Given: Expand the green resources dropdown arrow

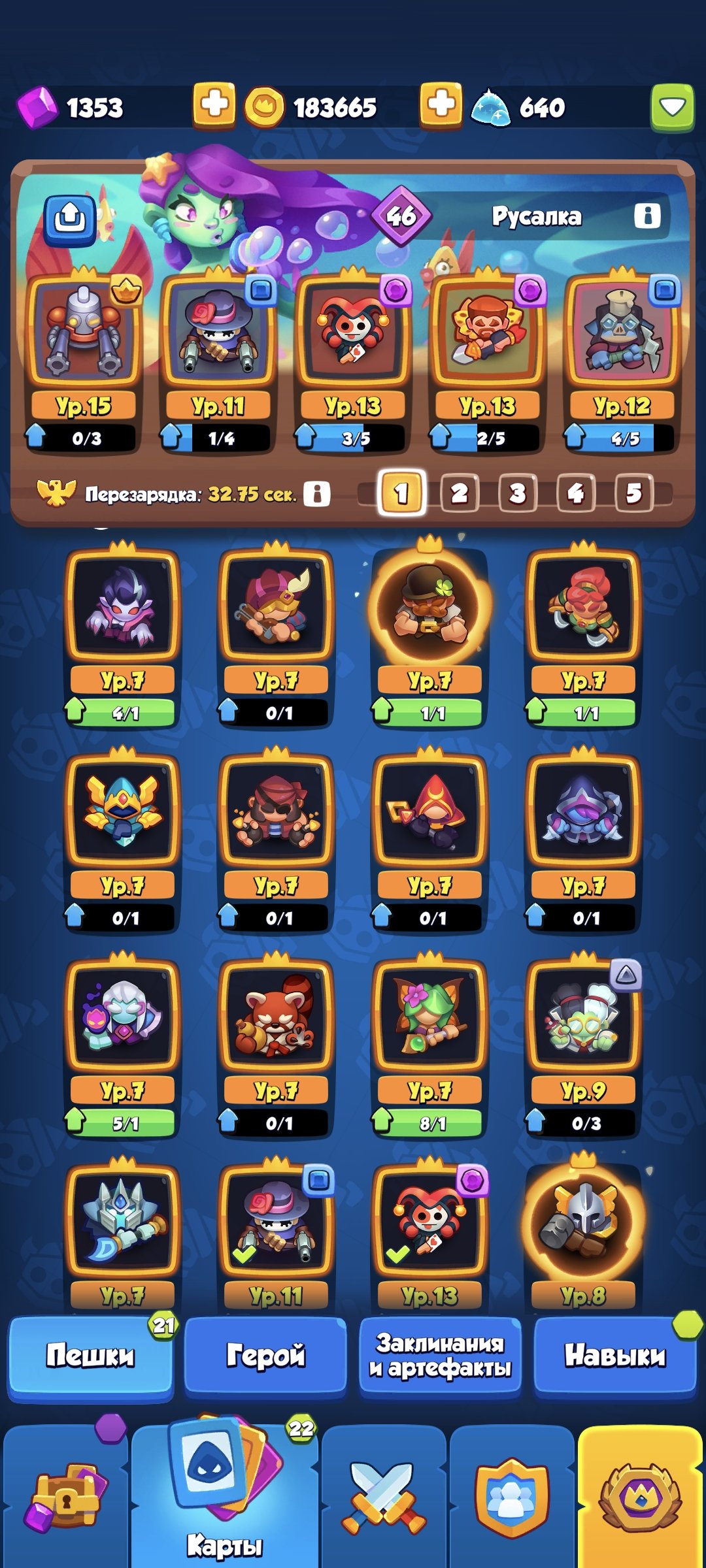Looking at the screenshot, I should pos(672,107).
